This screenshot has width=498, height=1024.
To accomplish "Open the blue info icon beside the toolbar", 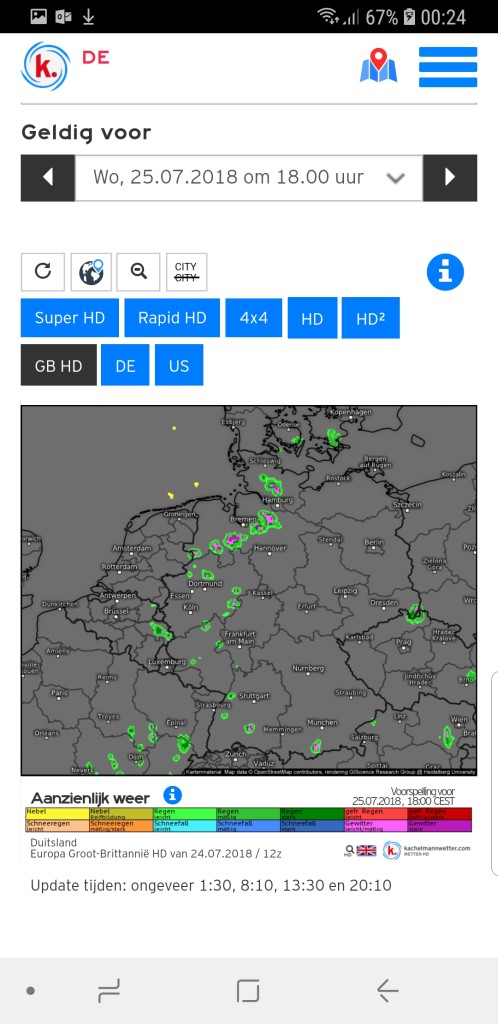I will pyautogui.click(x=445, y=272).
